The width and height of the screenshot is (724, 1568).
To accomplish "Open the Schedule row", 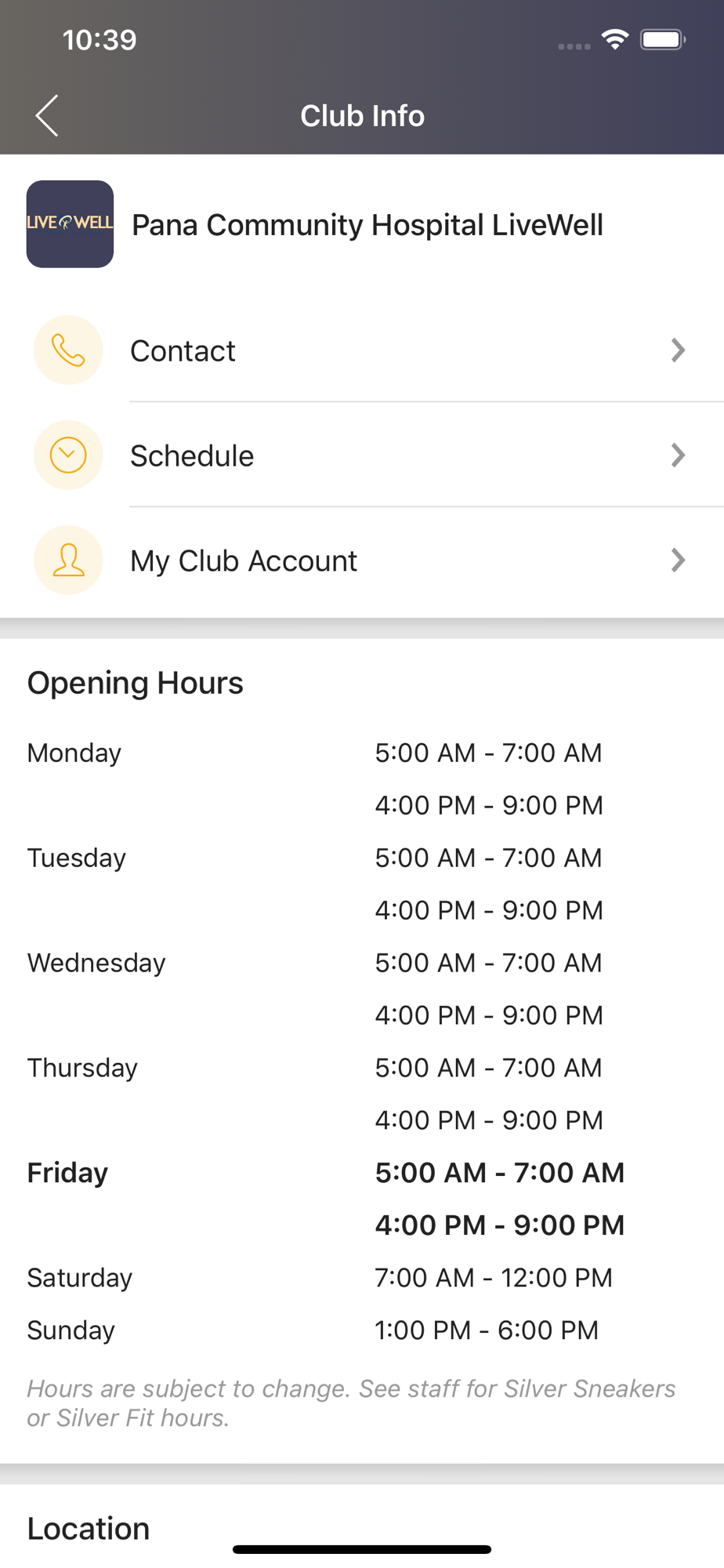I will (x=362, y=456).
